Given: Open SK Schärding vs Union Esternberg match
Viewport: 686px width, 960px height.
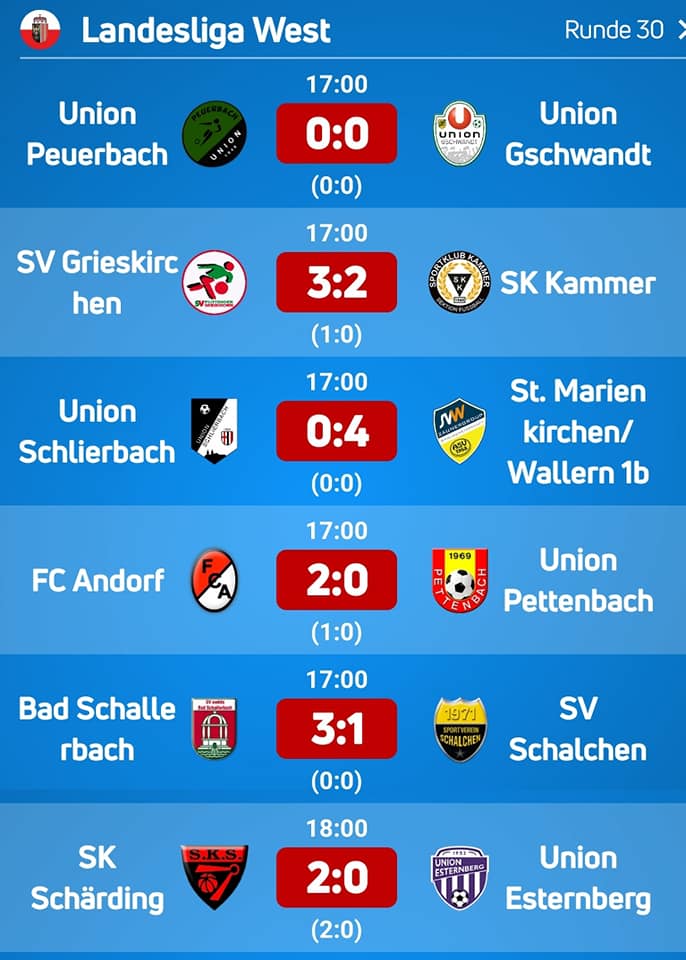Looking at the screenshot, I should pyautogui.click(x=337, y=877).
